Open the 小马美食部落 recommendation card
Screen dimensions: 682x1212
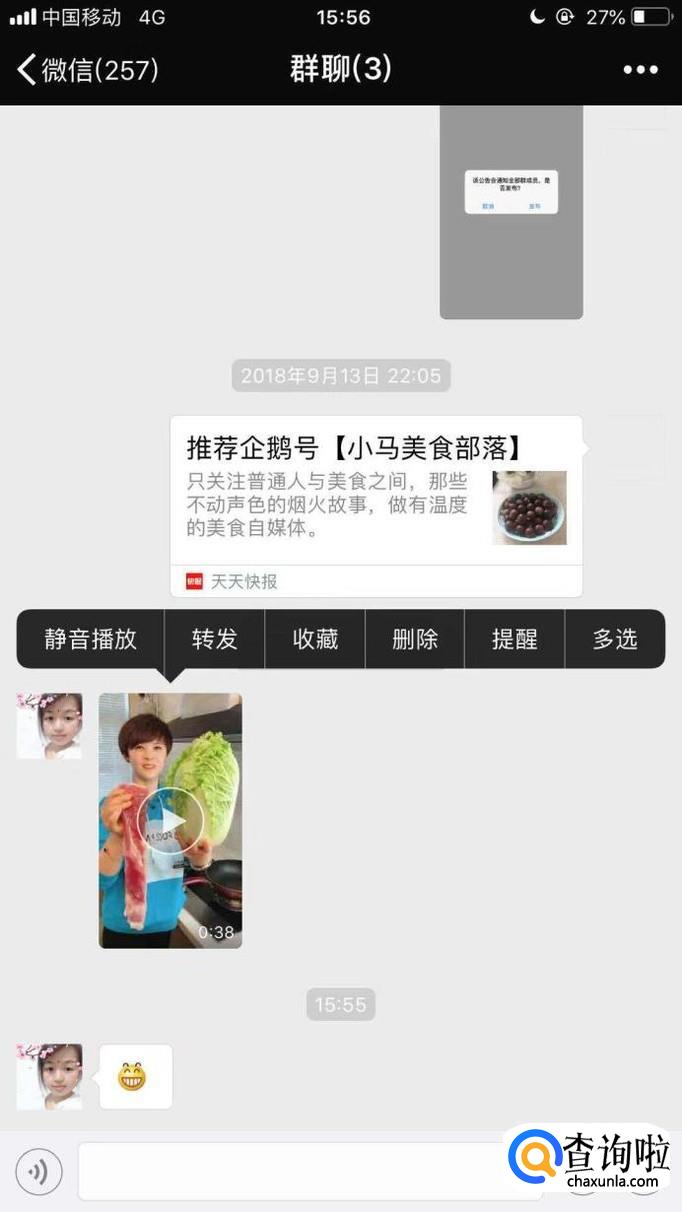point(376,505)
